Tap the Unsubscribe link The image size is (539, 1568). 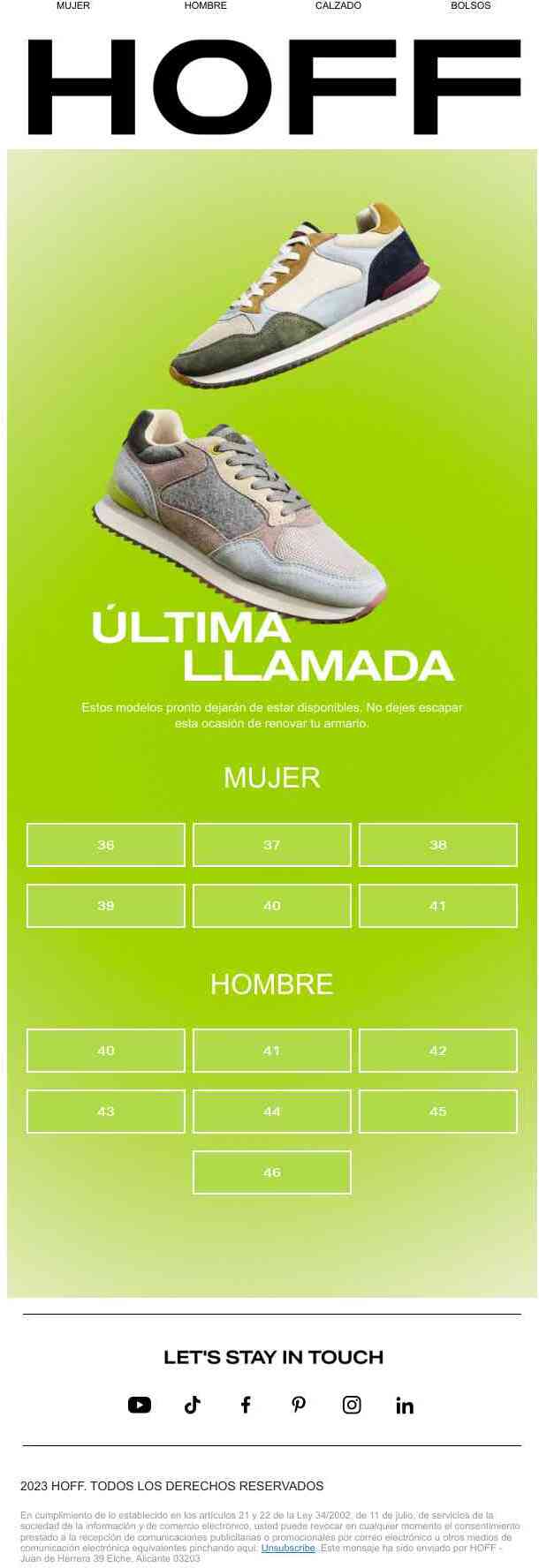tap(288, 1549)
